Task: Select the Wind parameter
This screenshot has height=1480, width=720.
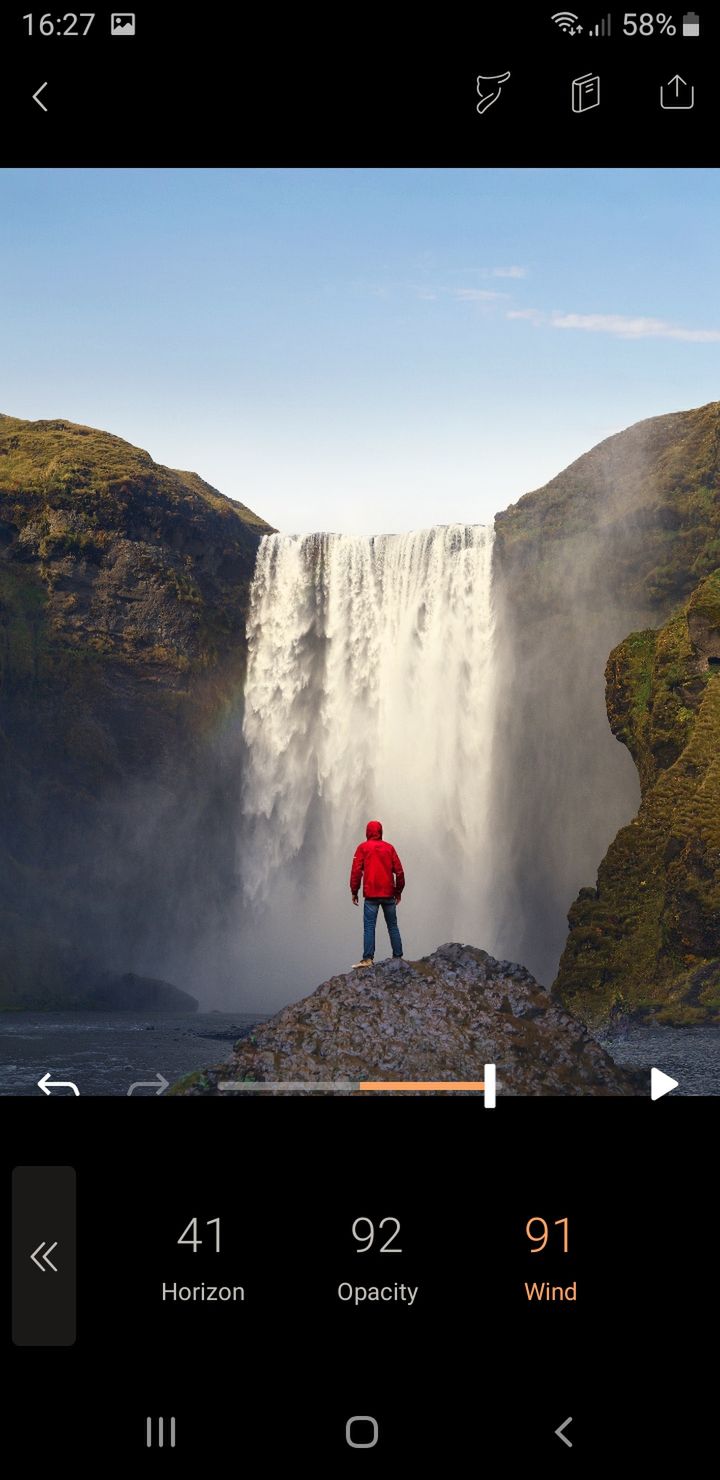Action: click(550, 1258)
